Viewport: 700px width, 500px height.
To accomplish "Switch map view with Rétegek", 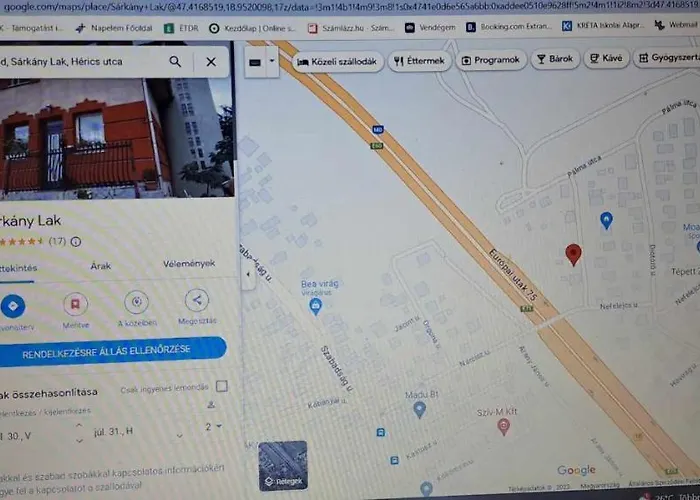I will tap(282, 466).
